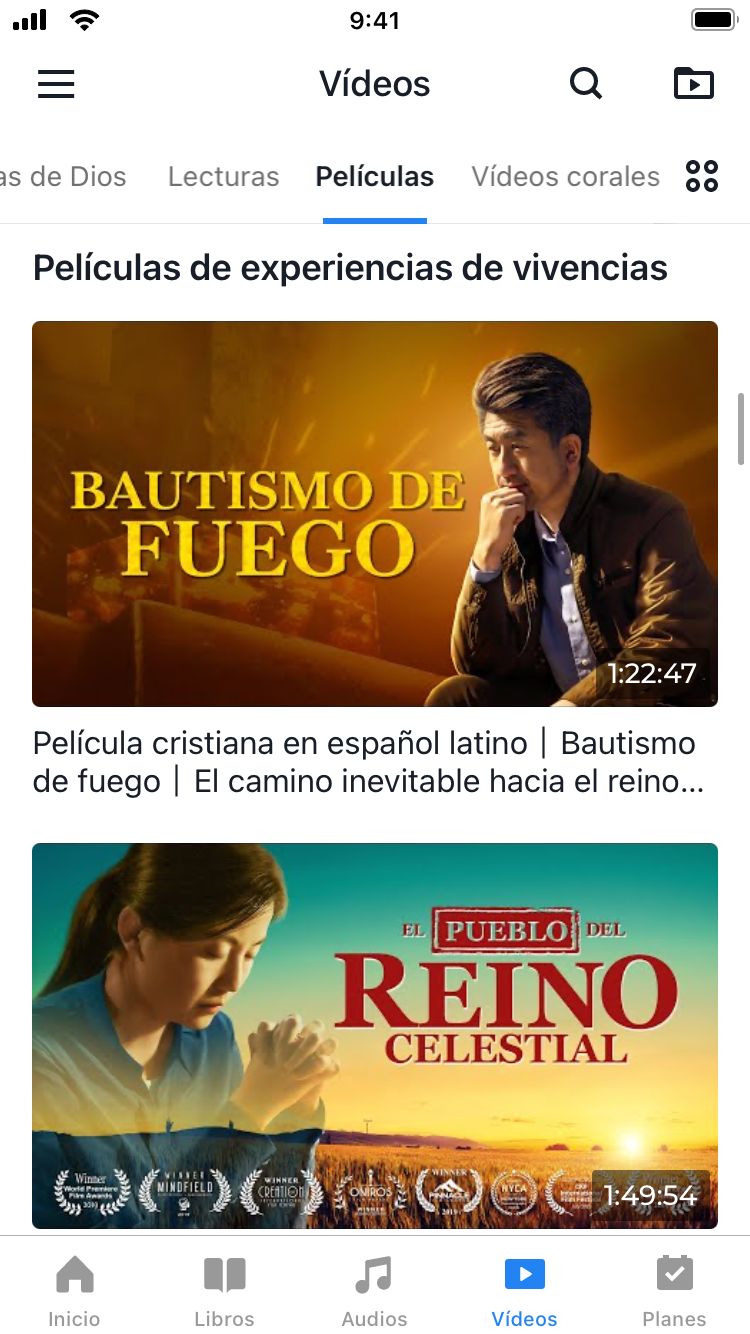Switch to the Audios tab

(x=374, y=1291)
